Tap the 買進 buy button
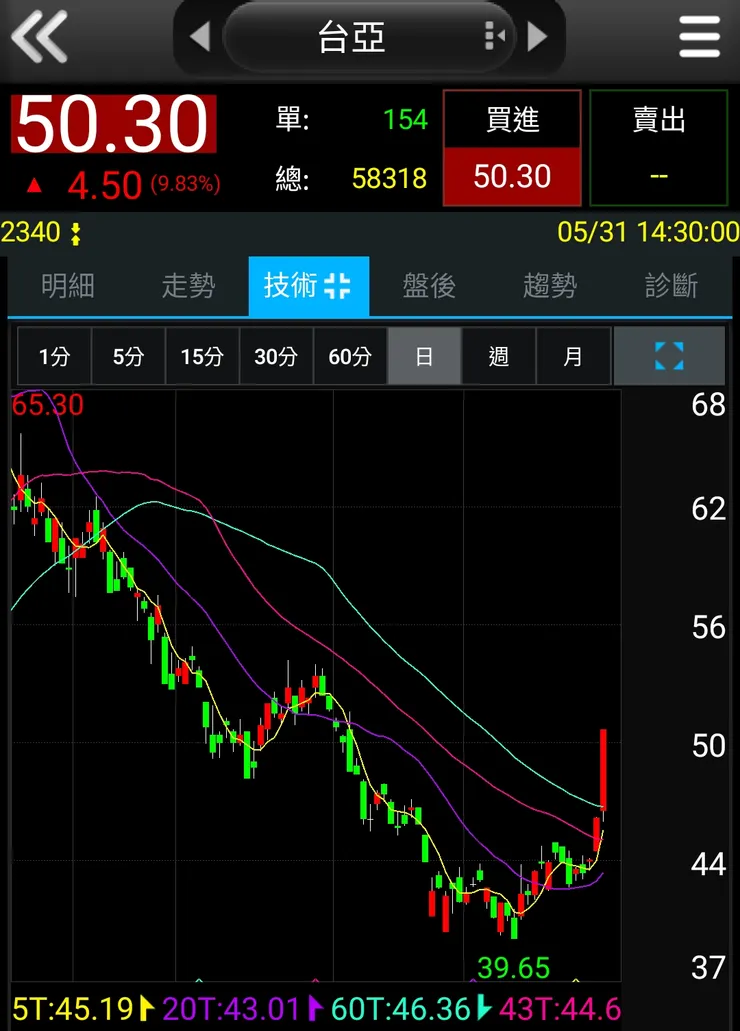The image size is (740, 1031). coord(512,147)
